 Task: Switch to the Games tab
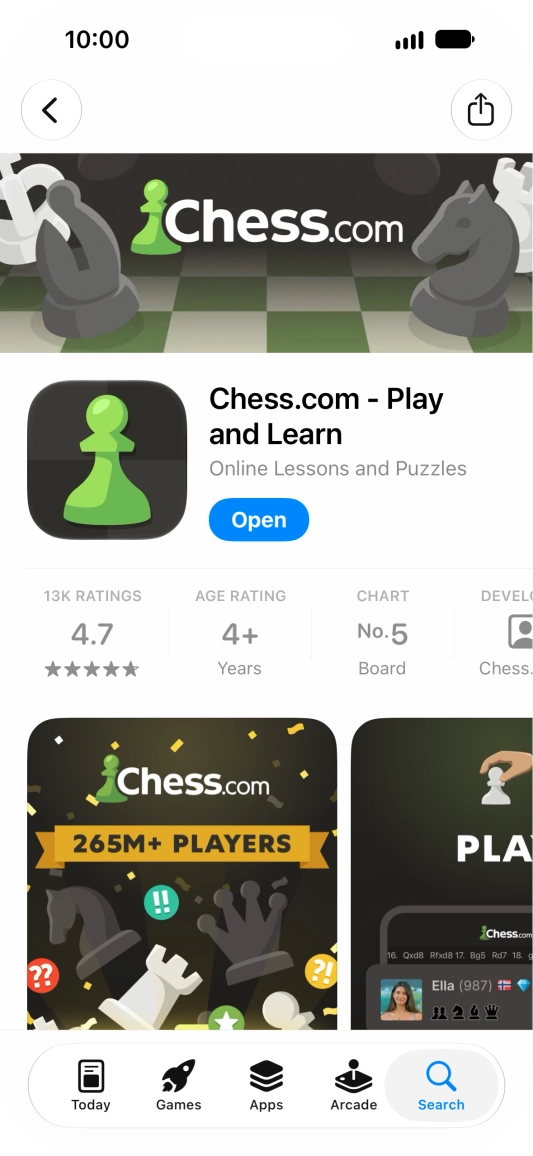[x=178, y=1085]
